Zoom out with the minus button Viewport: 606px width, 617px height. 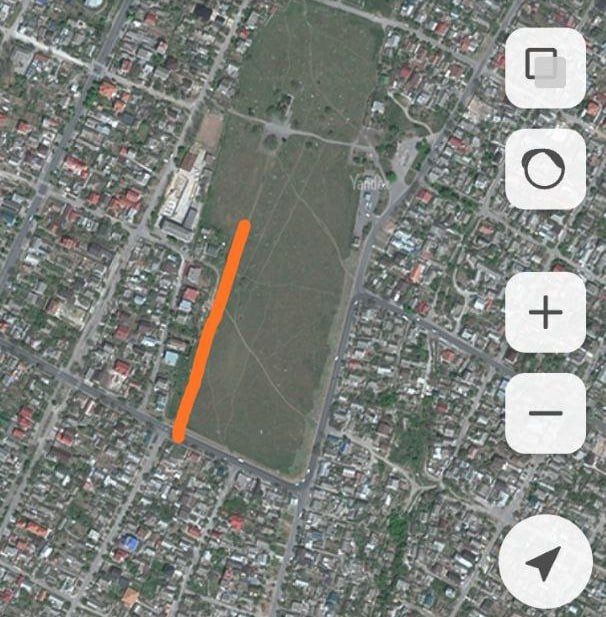(x=545, y=413)
